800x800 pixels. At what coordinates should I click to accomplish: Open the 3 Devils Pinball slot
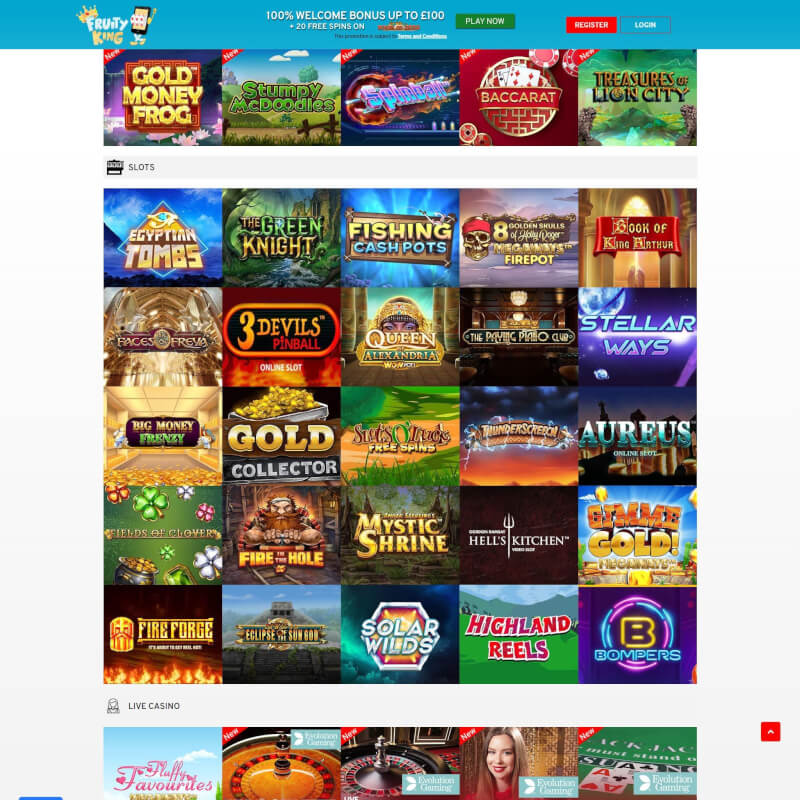pyautogui.click(x=281, y=337)
